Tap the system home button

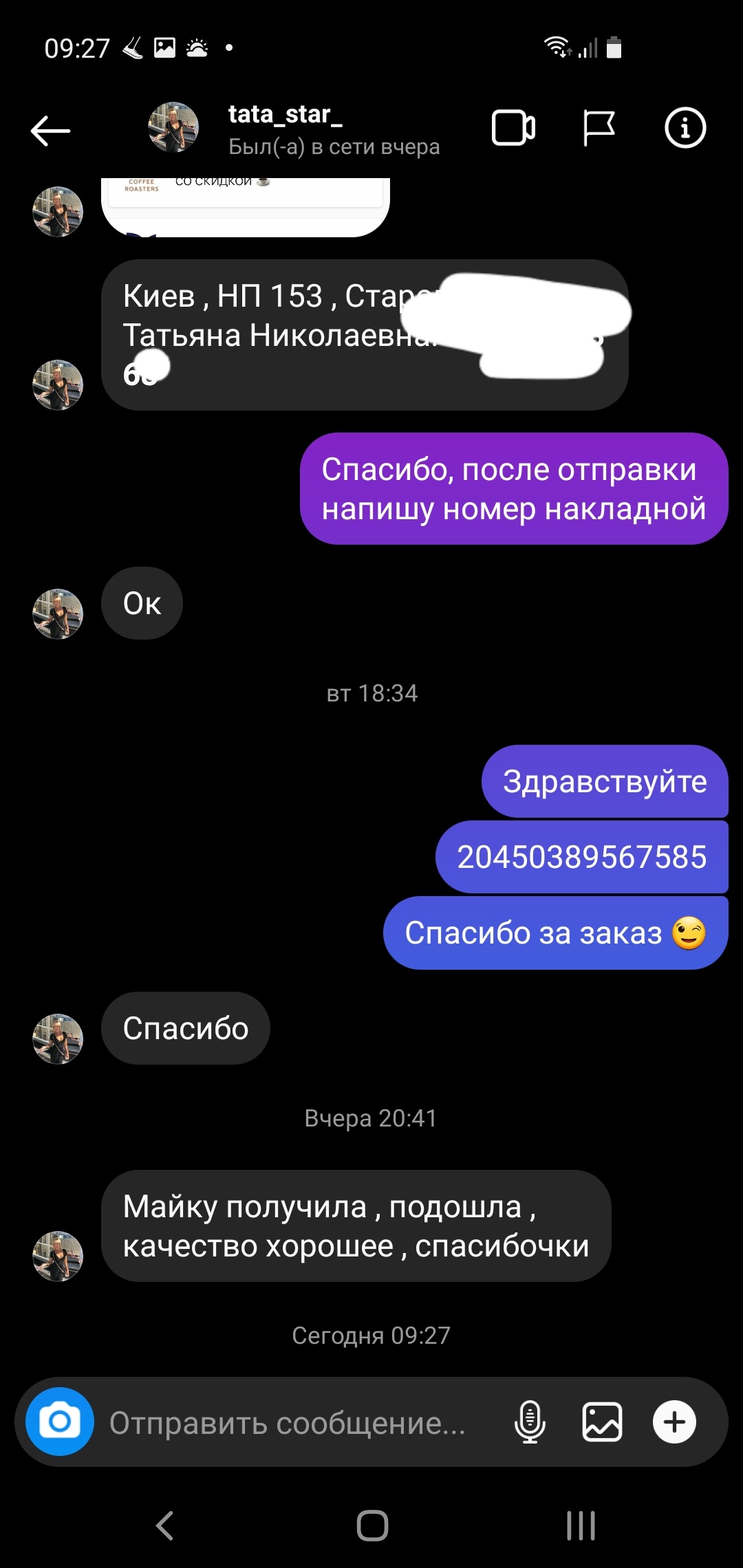click(372, 1525)
